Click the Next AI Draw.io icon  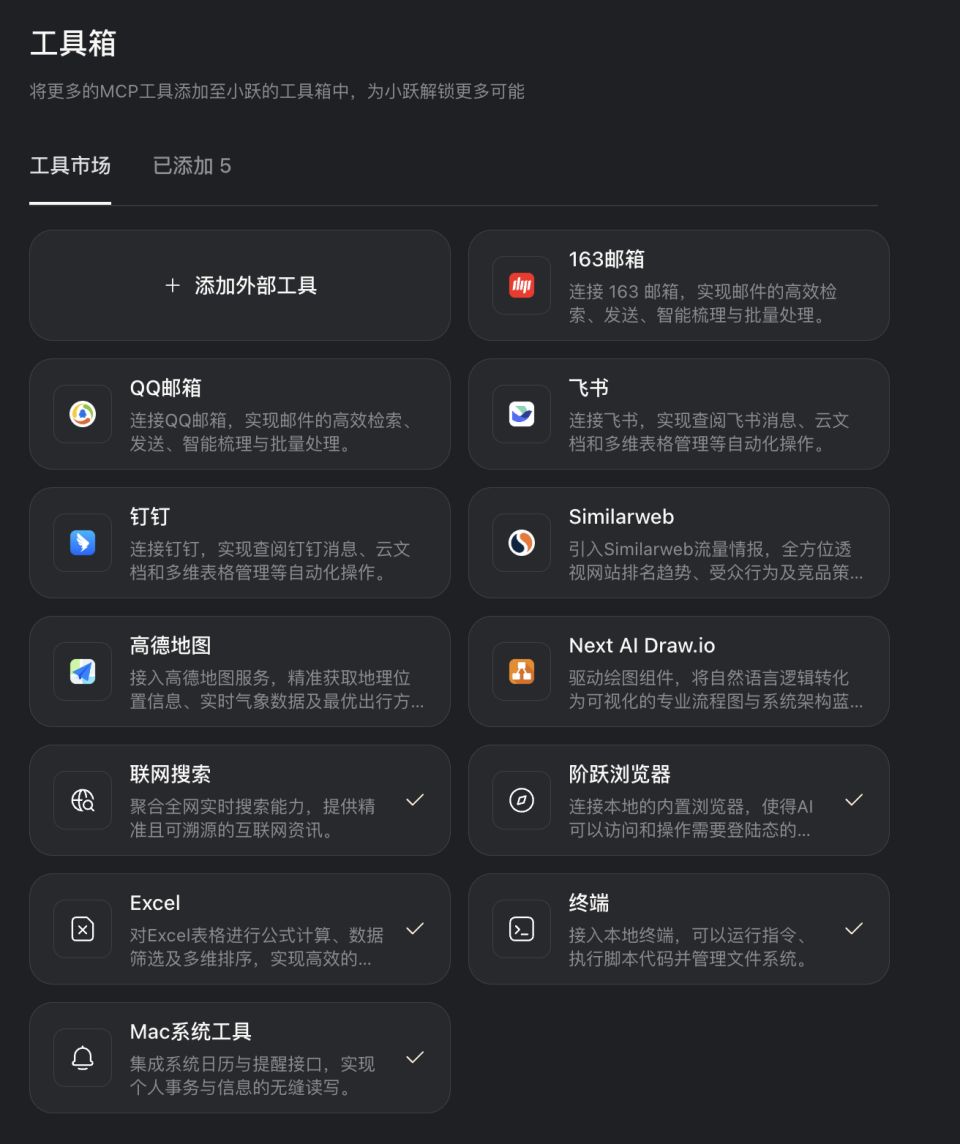pyautogui.click(x=520, y=671)
